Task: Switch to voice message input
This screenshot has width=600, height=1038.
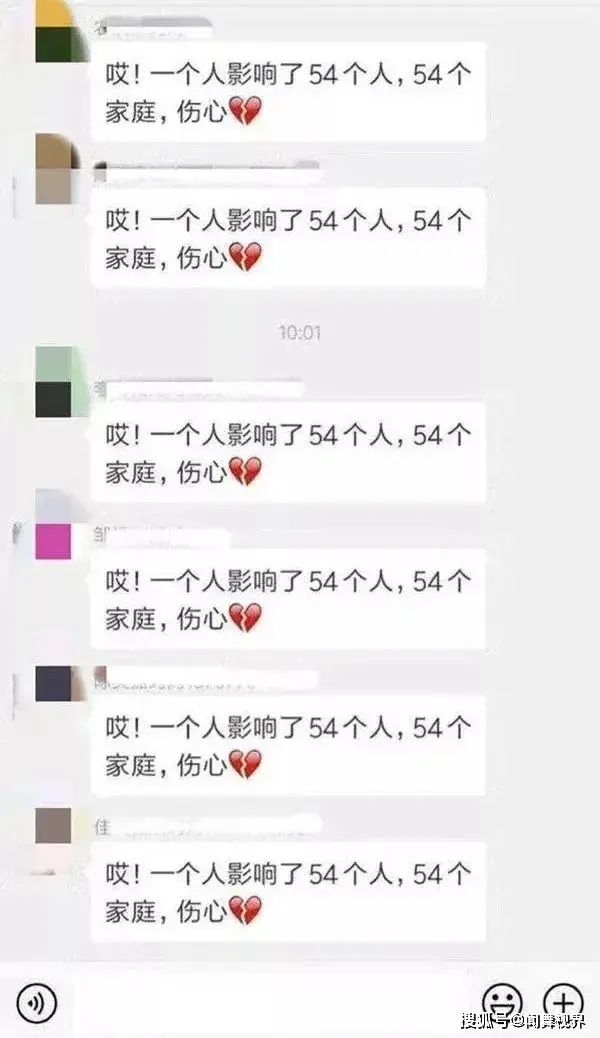Action: point(37,1001)
